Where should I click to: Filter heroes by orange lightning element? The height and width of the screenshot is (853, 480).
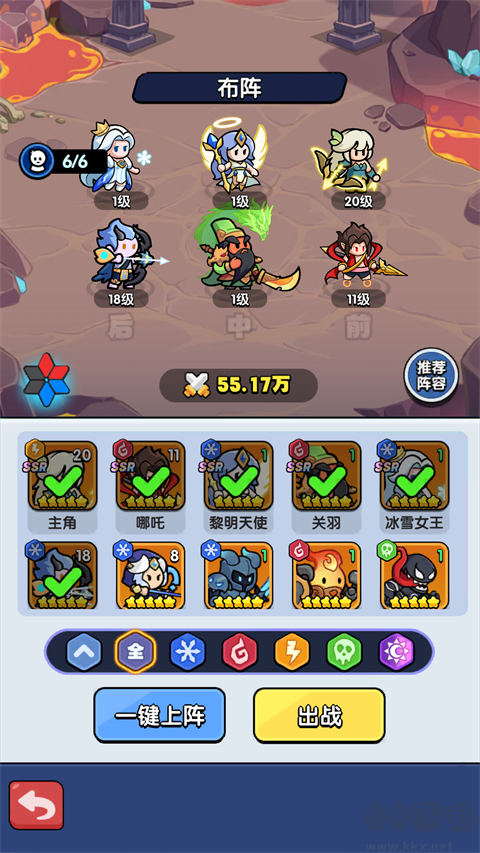point(292,652)
